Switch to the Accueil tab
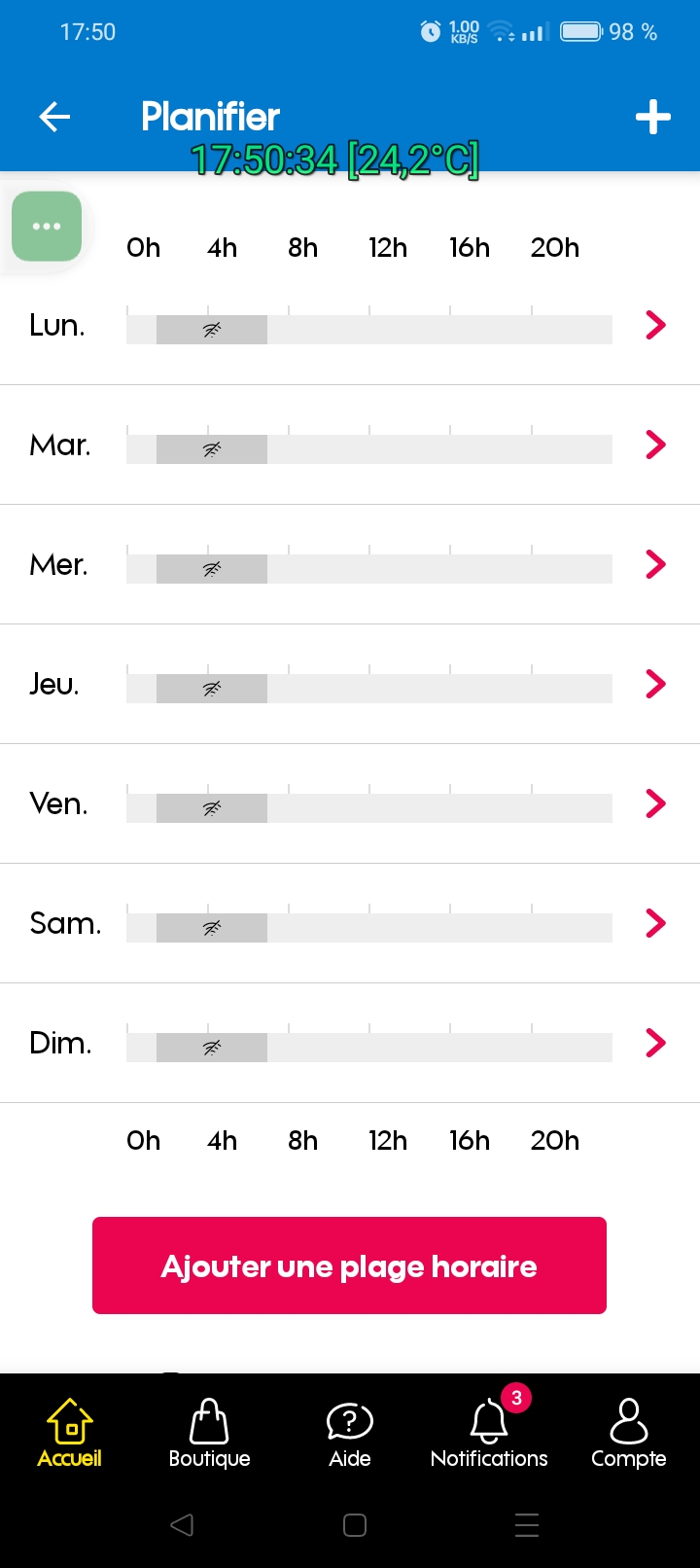Image resolution: width=700 pixels, height=1568 pixels. pos(70,1433)
